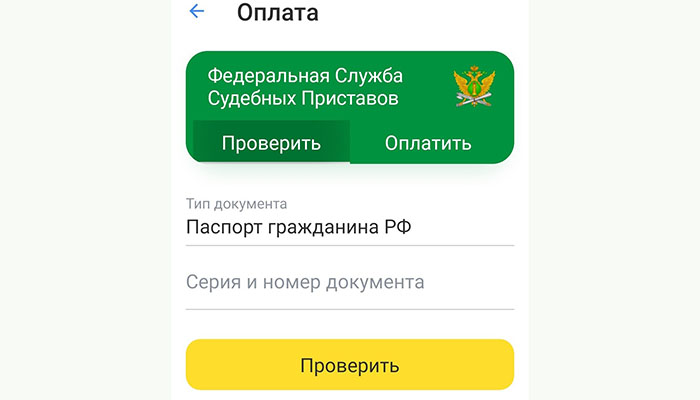Switch to the Оплатить tab
700x400 pixels.
tap(428, 142)
